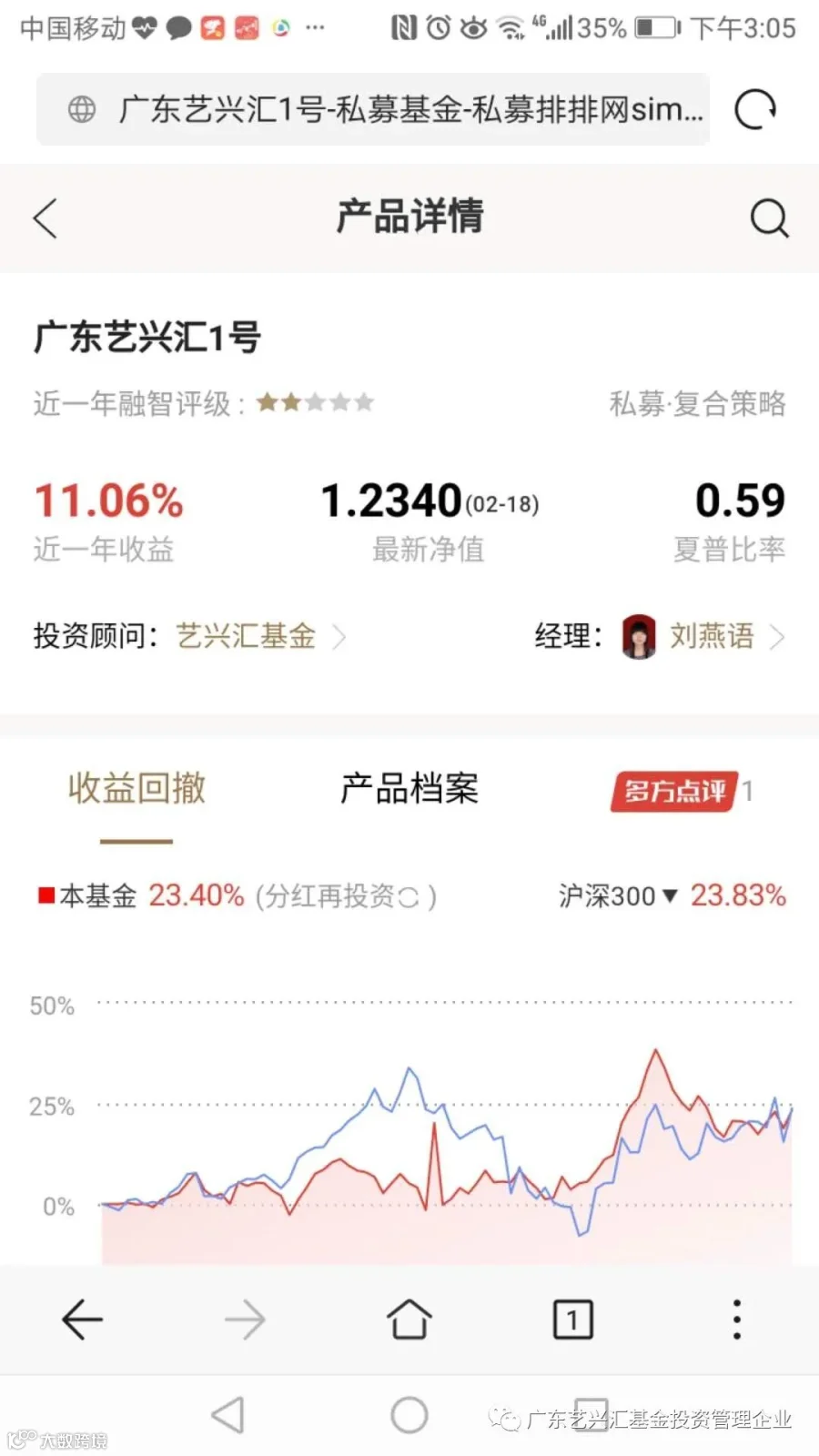Go to previous page in browser

click(82, 1319)
